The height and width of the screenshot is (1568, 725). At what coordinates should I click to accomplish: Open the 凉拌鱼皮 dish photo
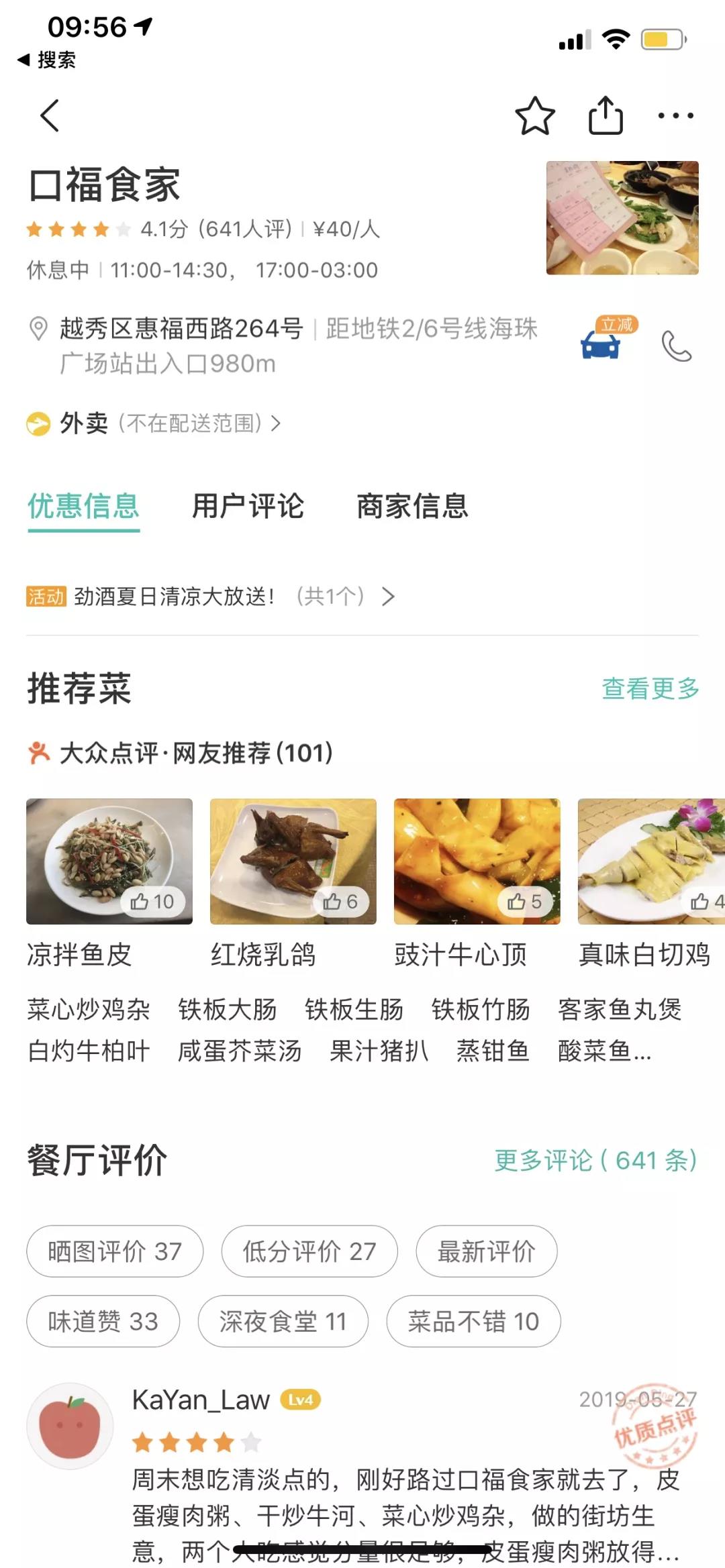[109, 861]
